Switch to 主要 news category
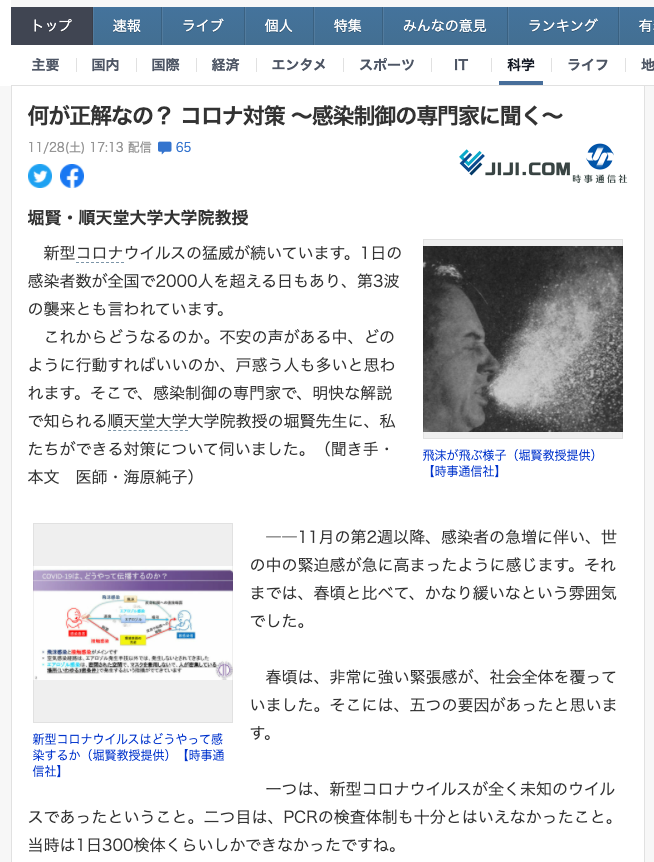The image size is (654, 862). pyautogui.click(x=45, y=65)
